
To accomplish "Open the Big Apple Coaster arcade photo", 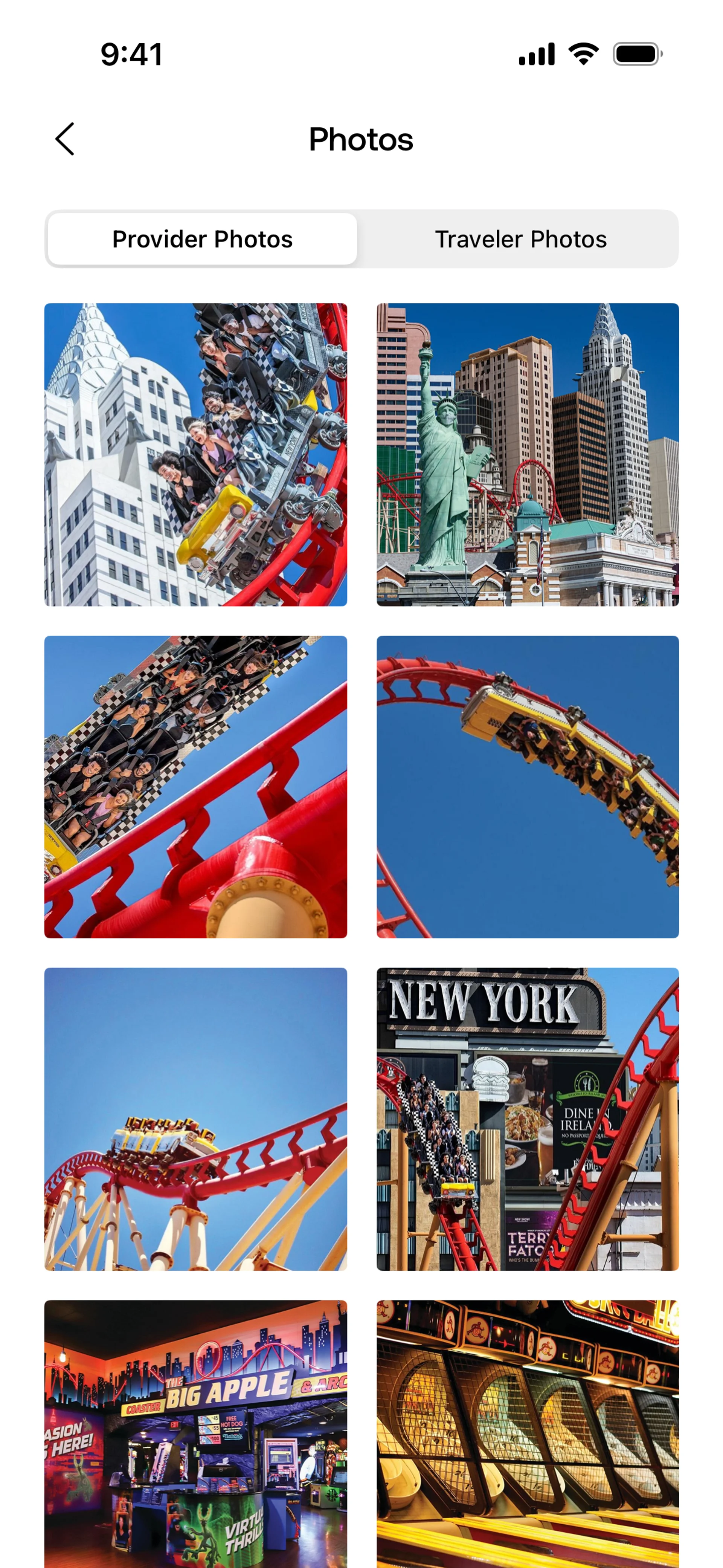I will tap(195, 1433).
